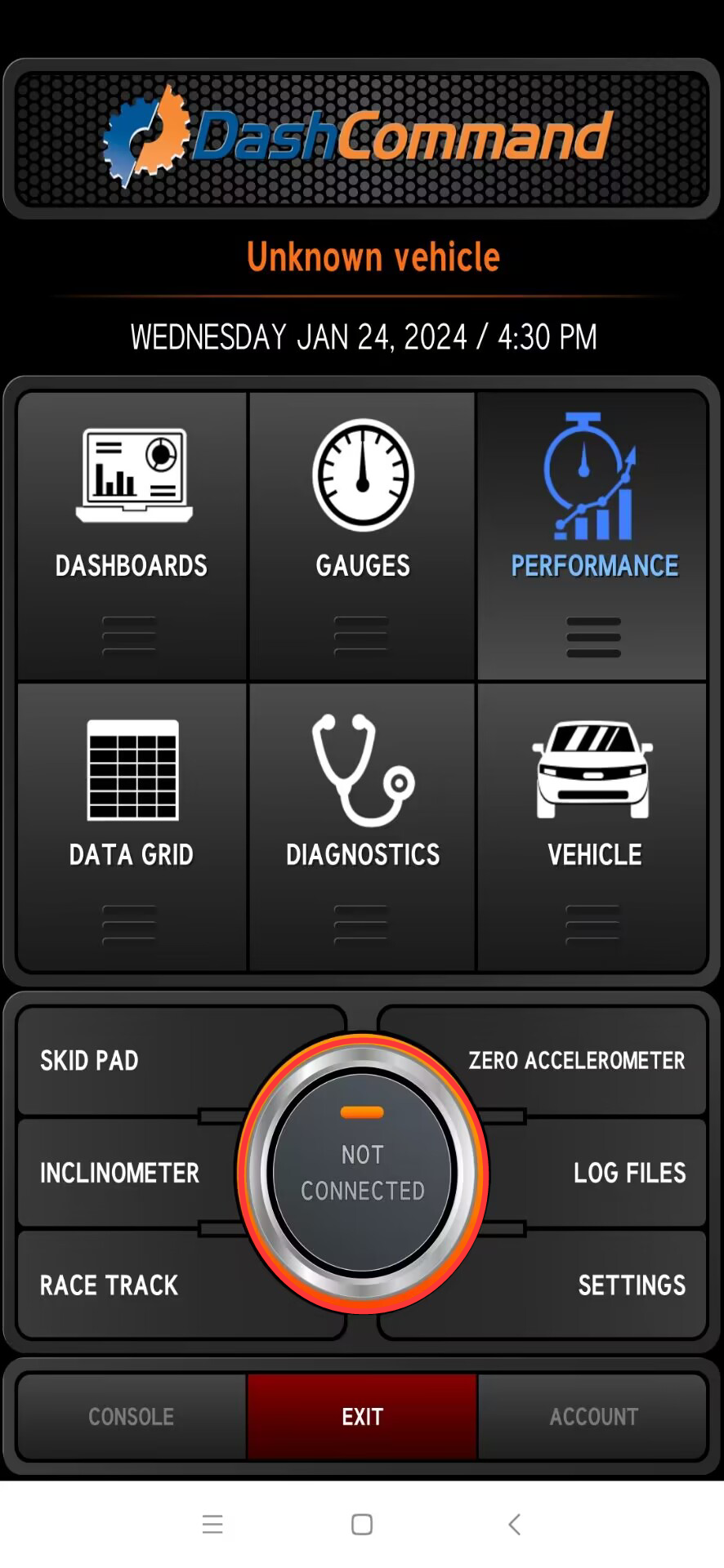Open the Data Grid view
The height and width of the screenshot is (1568, 724).
132,826
